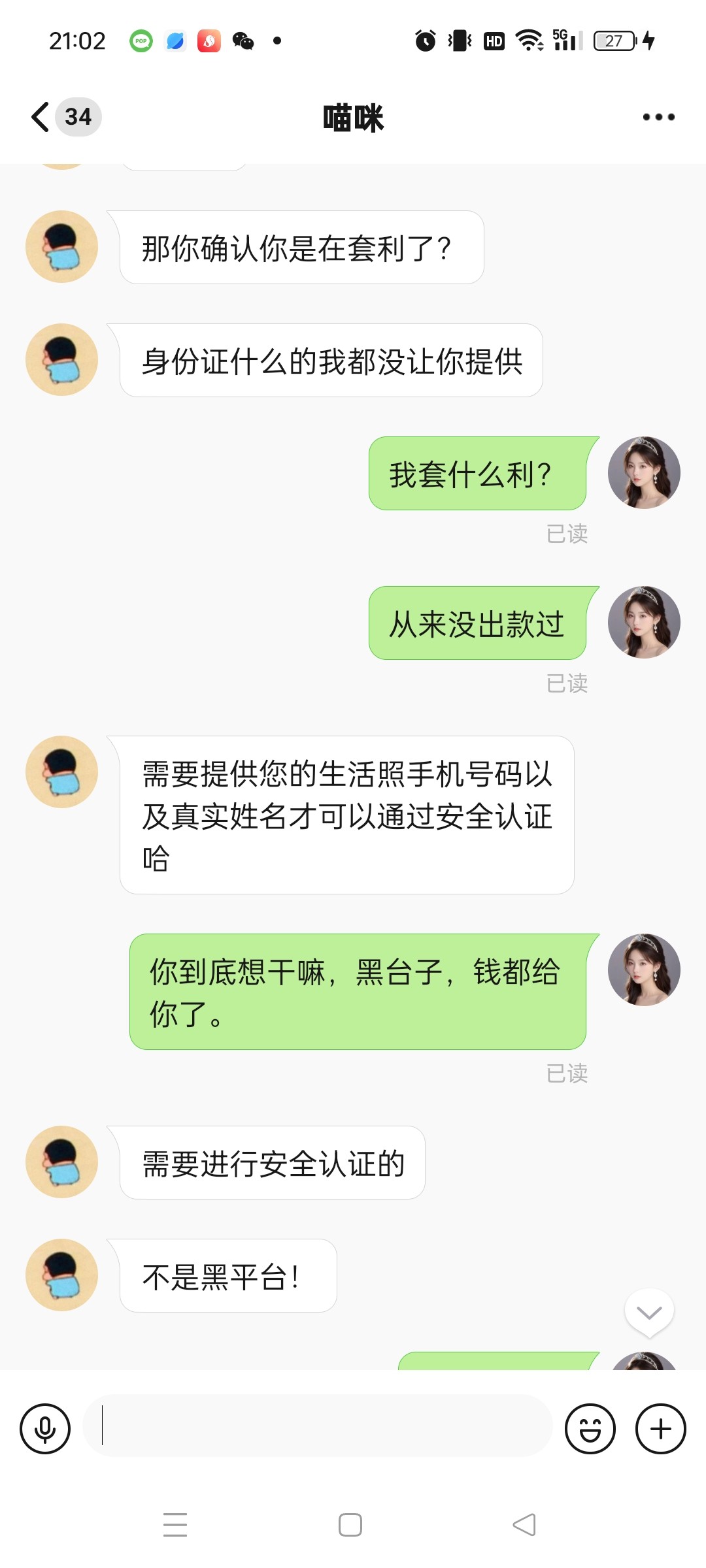
Task: Go back to the chat list
Action: point(41,117)
